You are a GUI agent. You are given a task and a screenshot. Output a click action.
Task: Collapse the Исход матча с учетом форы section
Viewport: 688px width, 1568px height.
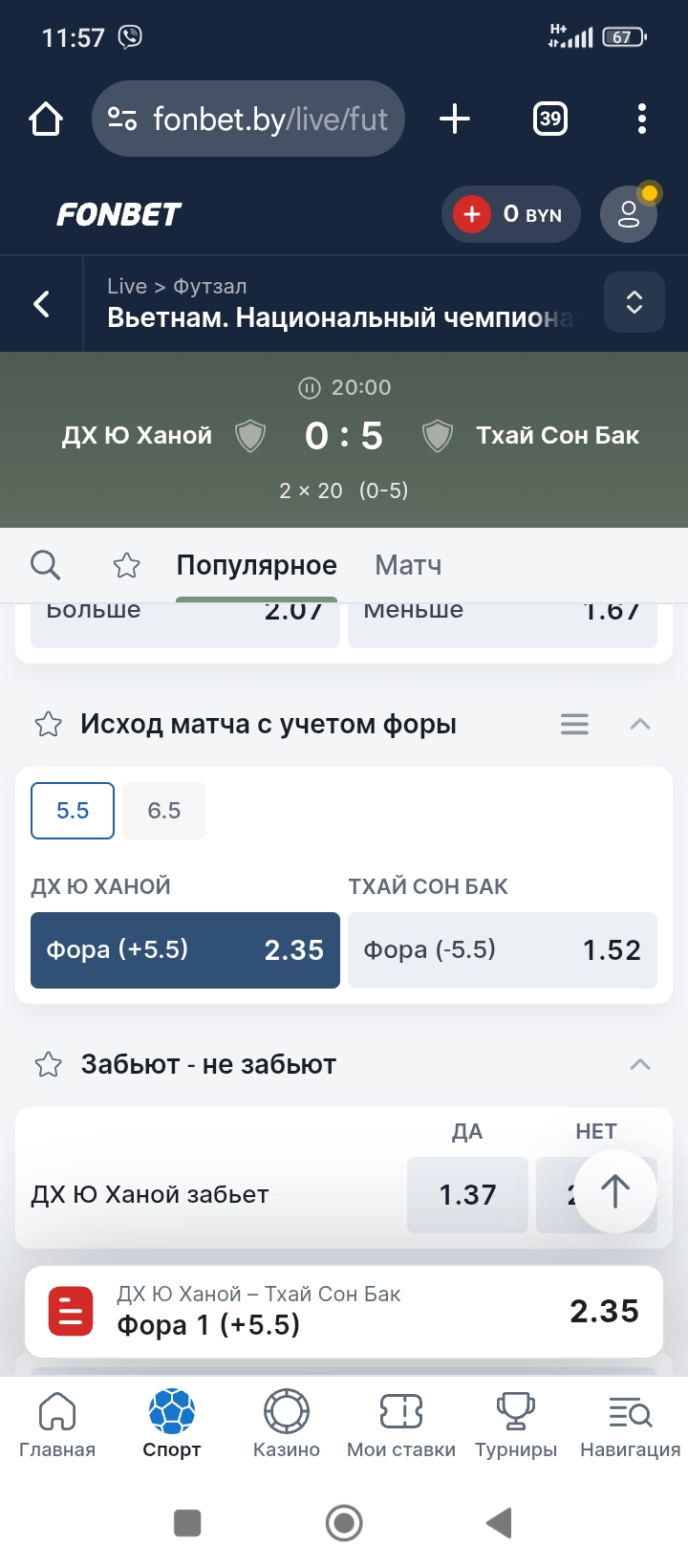click(x=639, y=724)
